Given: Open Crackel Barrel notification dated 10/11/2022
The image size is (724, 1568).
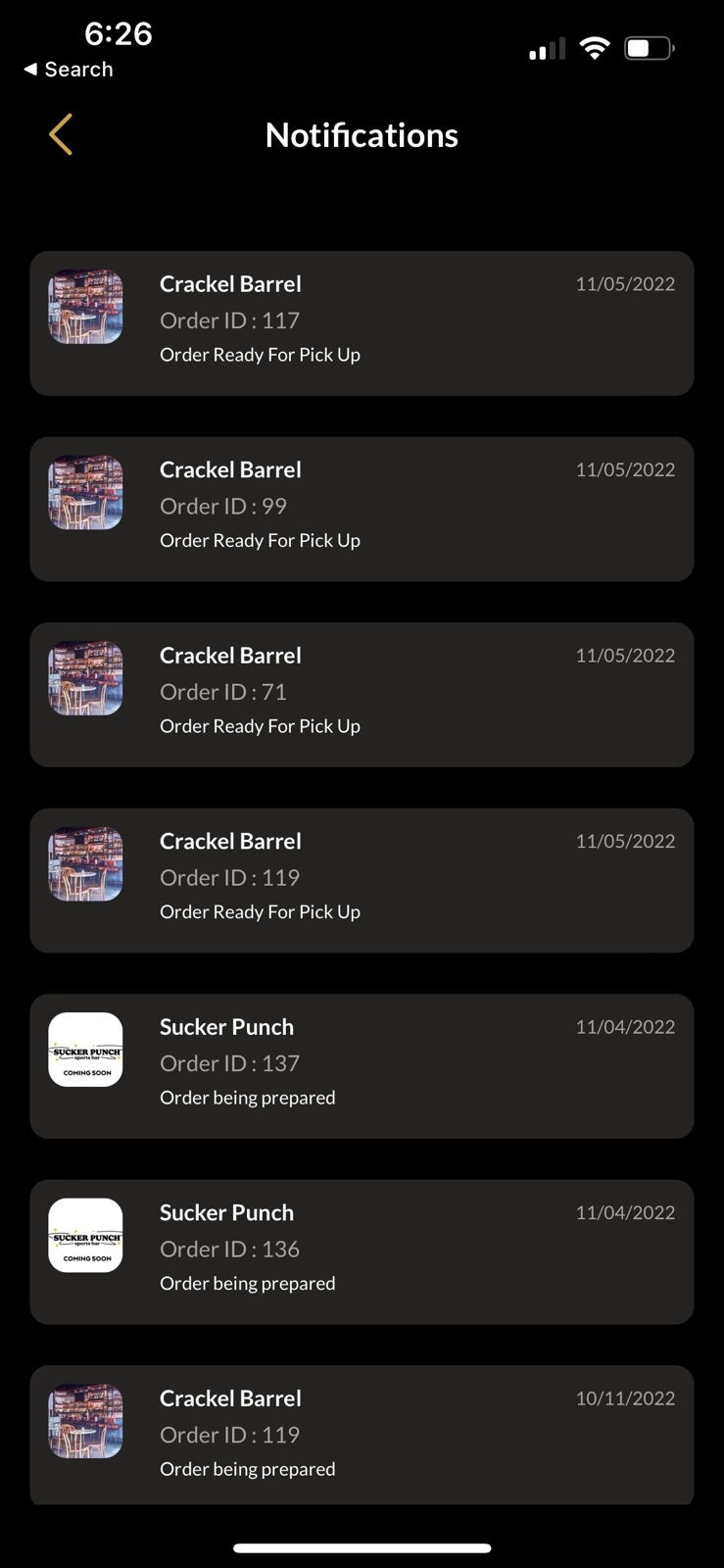Looking at the screenshot, I should (x=362, y=1434).
